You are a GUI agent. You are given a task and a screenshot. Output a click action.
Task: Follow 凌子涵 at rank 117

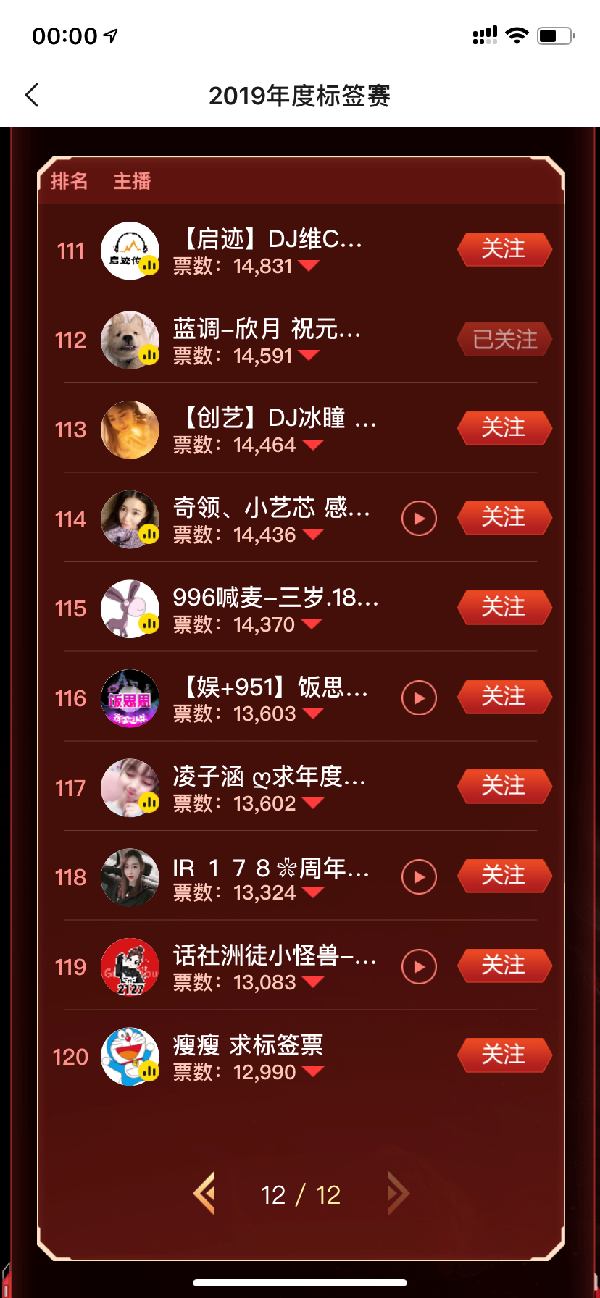(504, 787)
